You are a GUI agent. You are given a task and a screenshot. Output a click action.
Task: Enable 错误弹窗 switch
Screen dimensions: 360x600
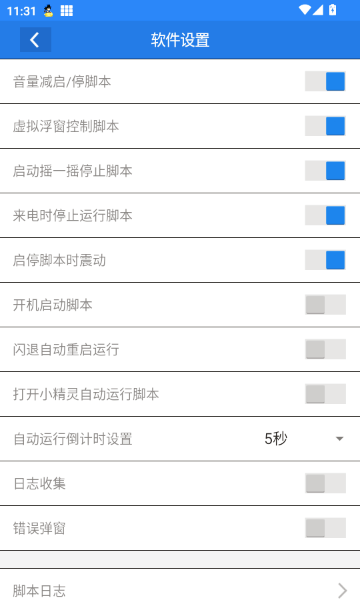click(325, 528)
